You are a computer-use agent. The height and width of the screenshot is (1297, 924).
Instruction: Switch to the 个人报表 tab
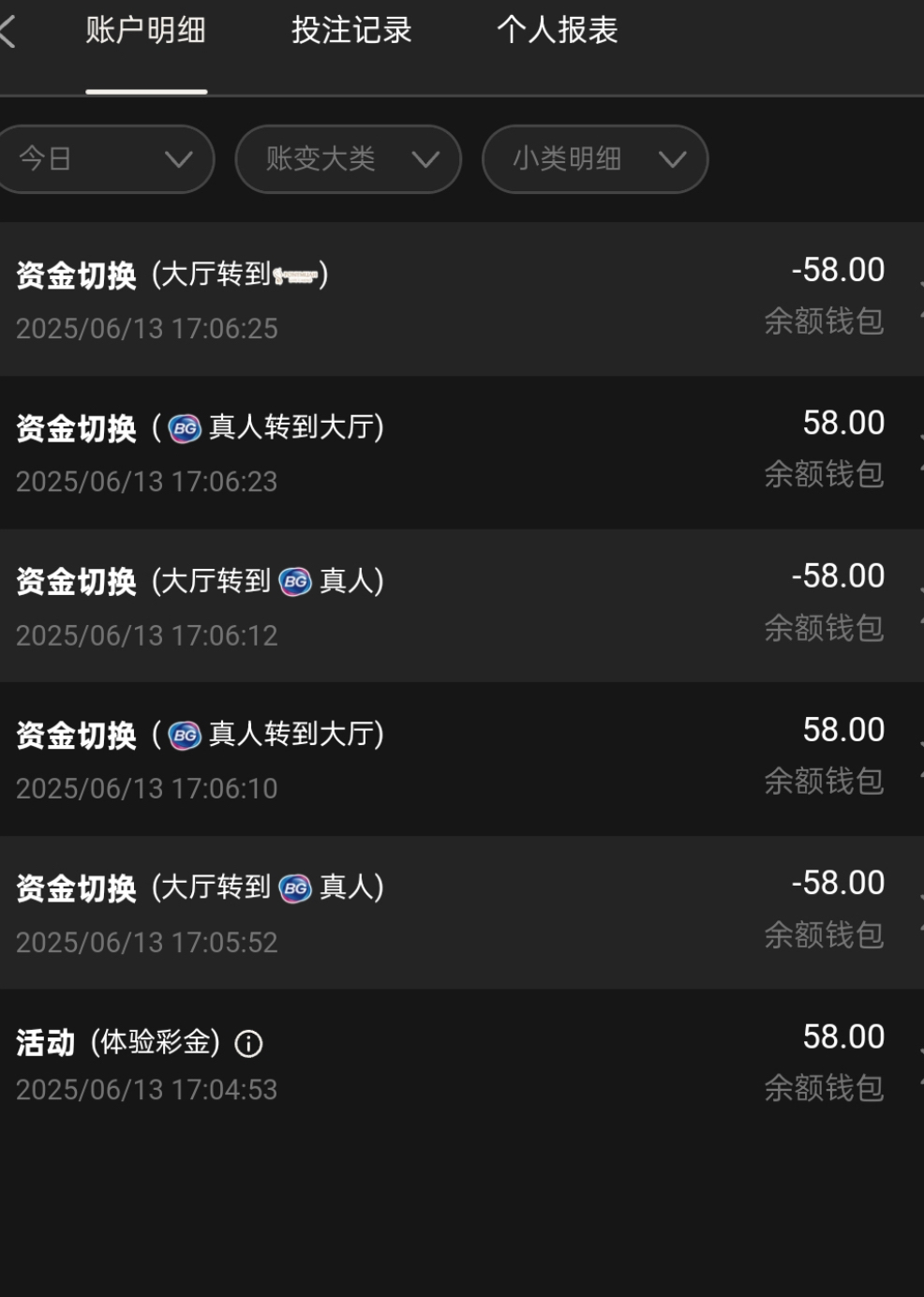tap(558, 31)
